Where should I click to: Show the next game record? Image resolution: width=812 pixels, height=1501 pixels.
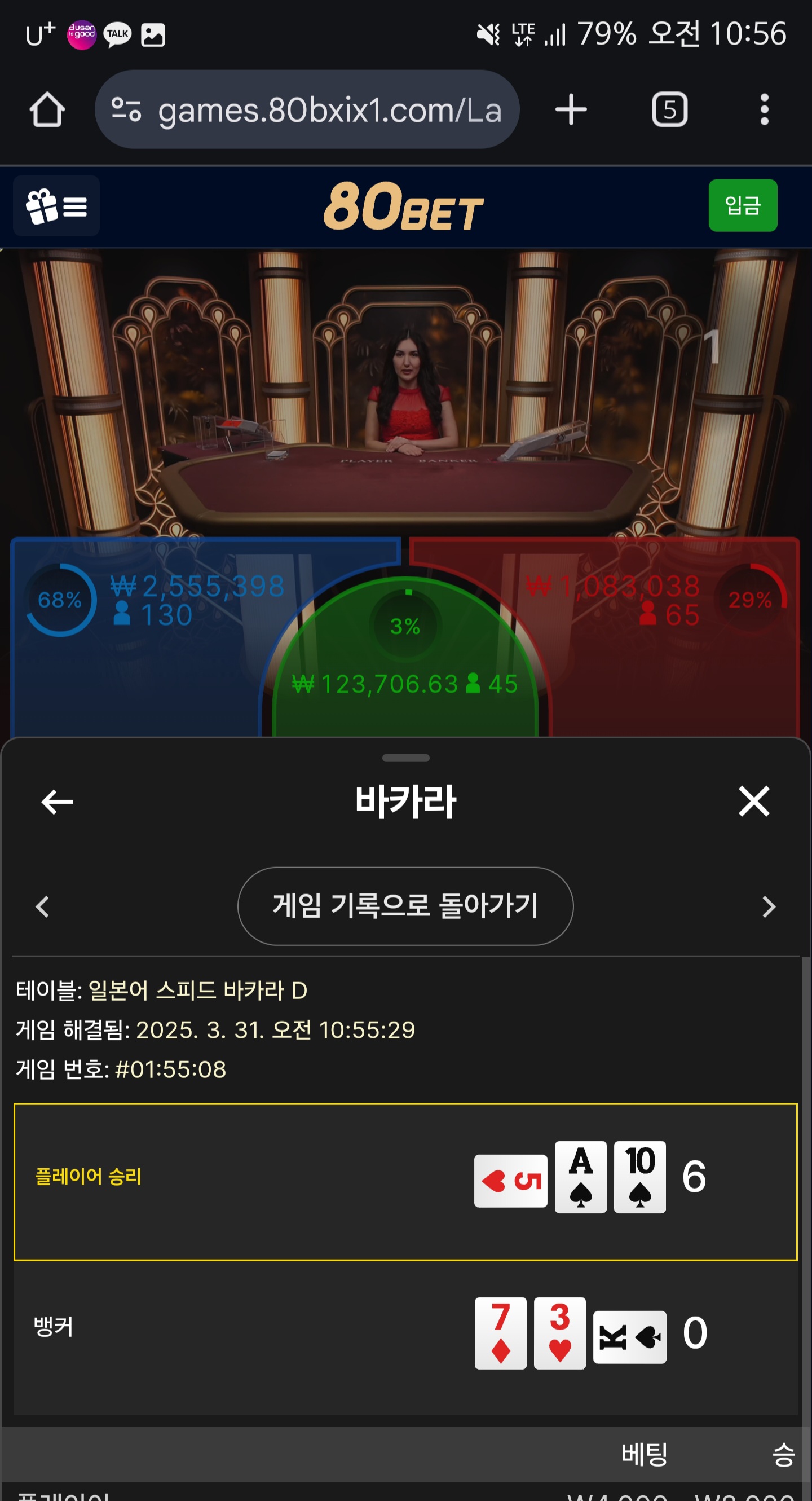[769, 906]
